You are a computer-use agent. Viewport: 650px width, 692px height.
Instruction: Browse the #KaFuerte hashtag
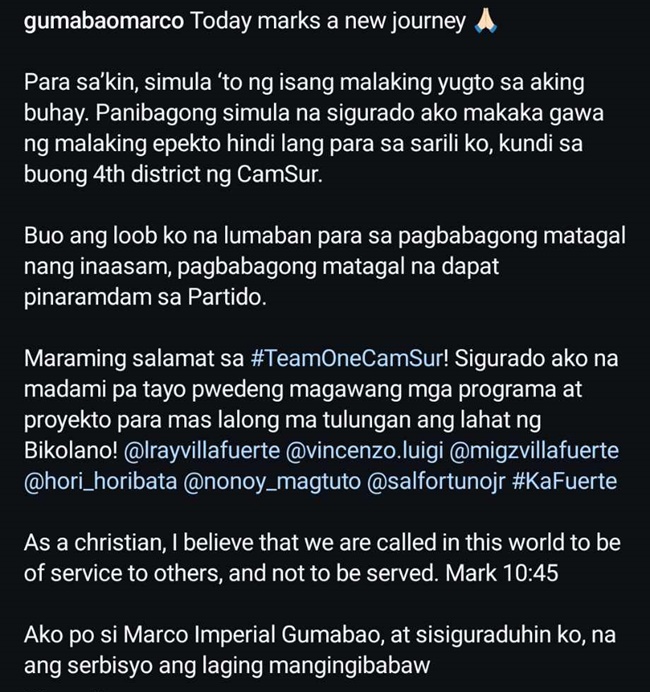[x=566, y=482]
